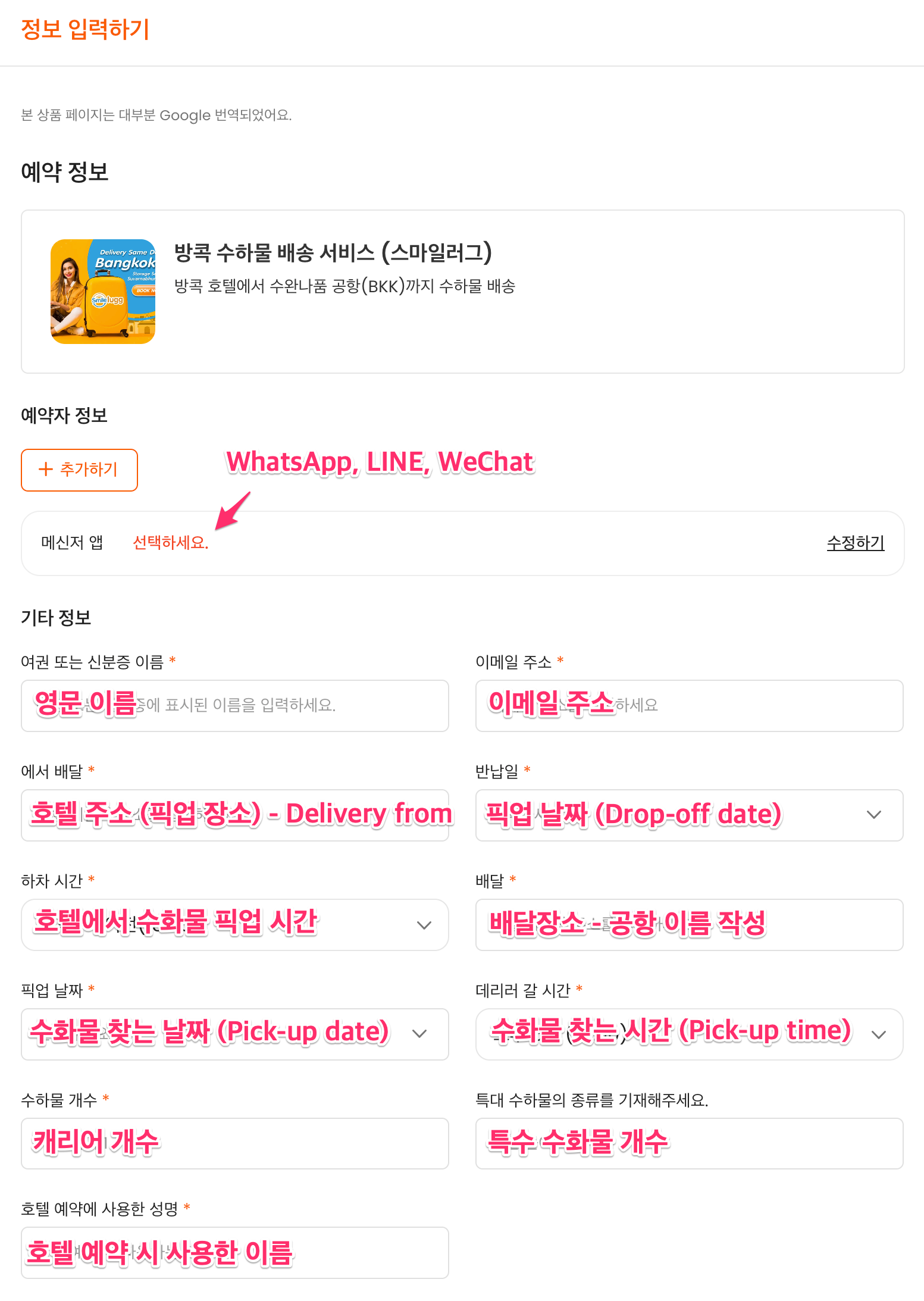This screenshot has width=924, height=1301.
Task: Click the 수하물 개수 luggage count field
Action: (235, 1143)
